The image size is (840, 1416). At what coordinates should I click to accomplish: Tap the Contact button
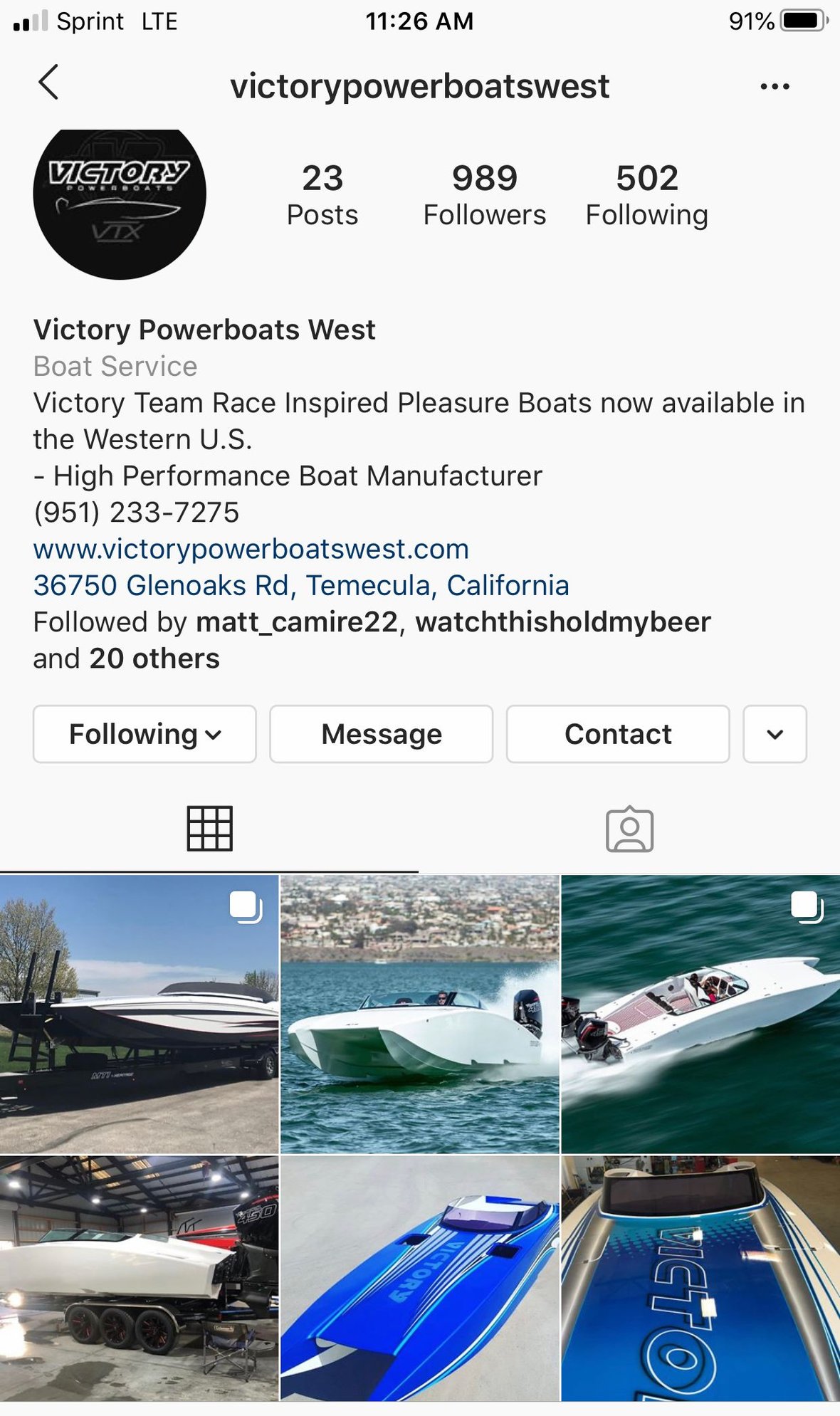(x=617, y=734)
